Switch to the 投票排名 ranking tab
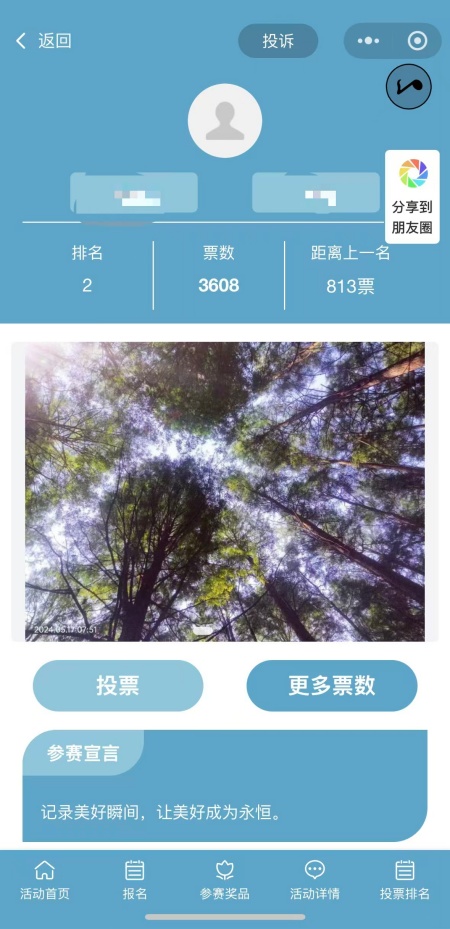Image resolution: width=450 pixels, height=929 pixels. pos(405,880)
